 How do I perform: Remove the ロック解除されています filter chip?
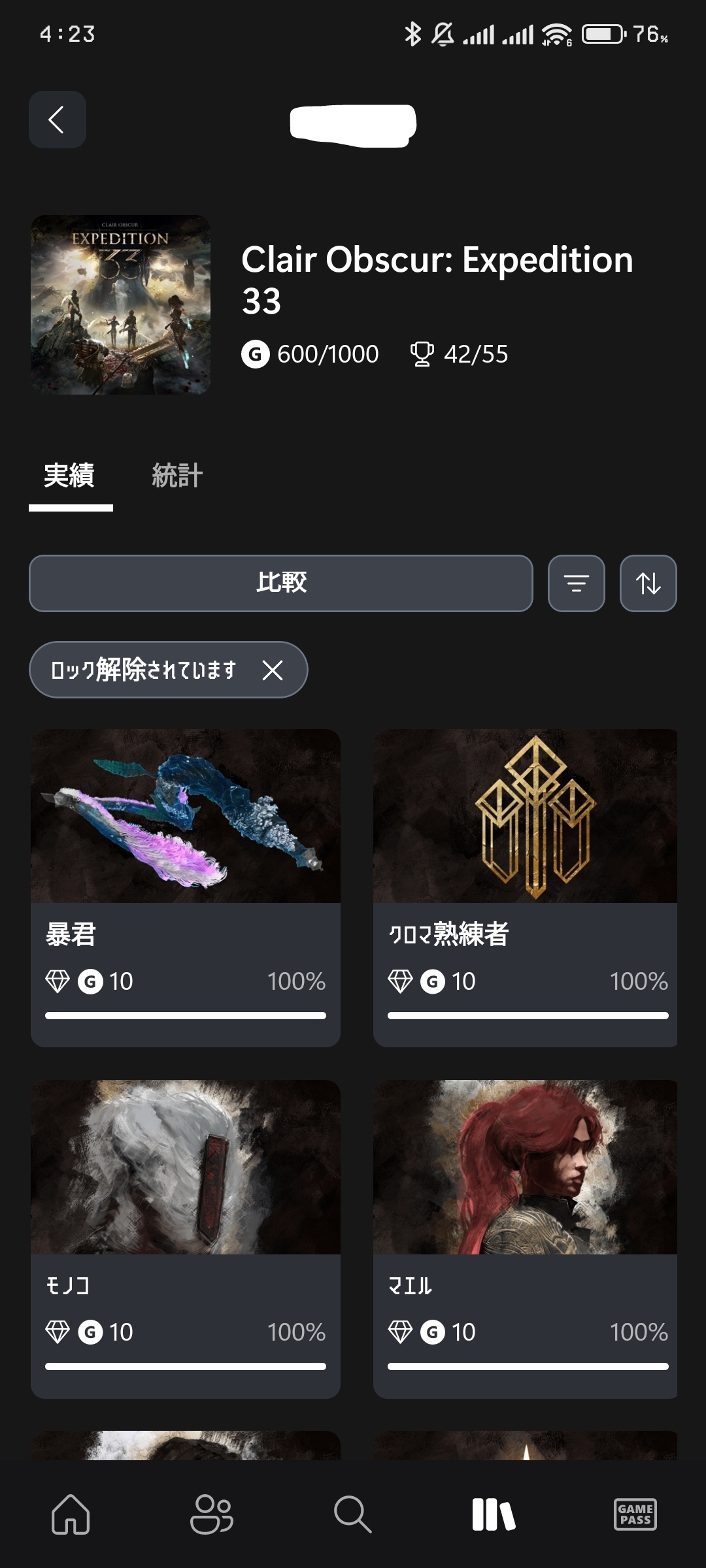pos(273,670)
